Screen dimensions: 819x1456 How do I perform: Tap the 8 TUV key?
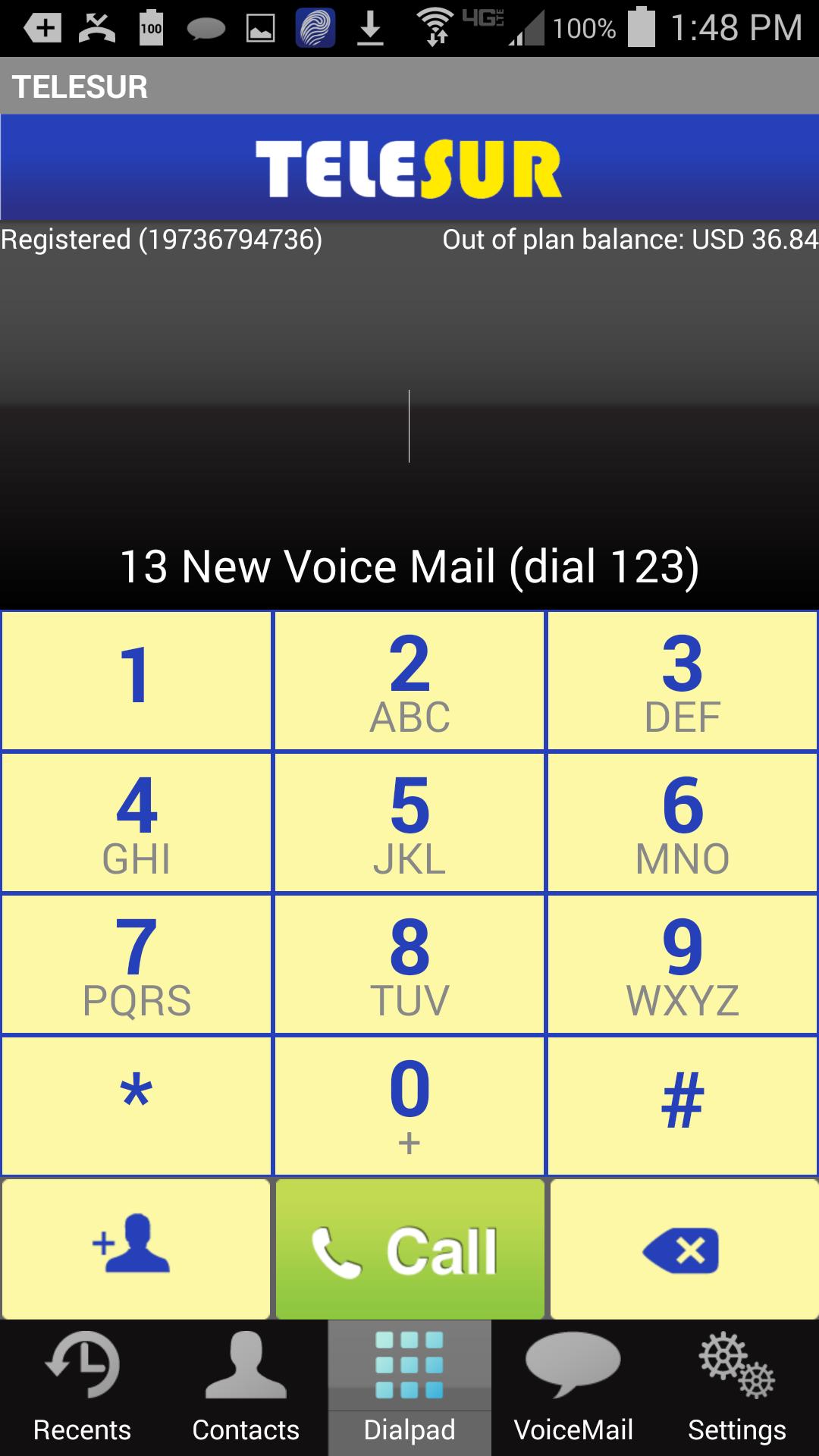[x=409, y=964]
